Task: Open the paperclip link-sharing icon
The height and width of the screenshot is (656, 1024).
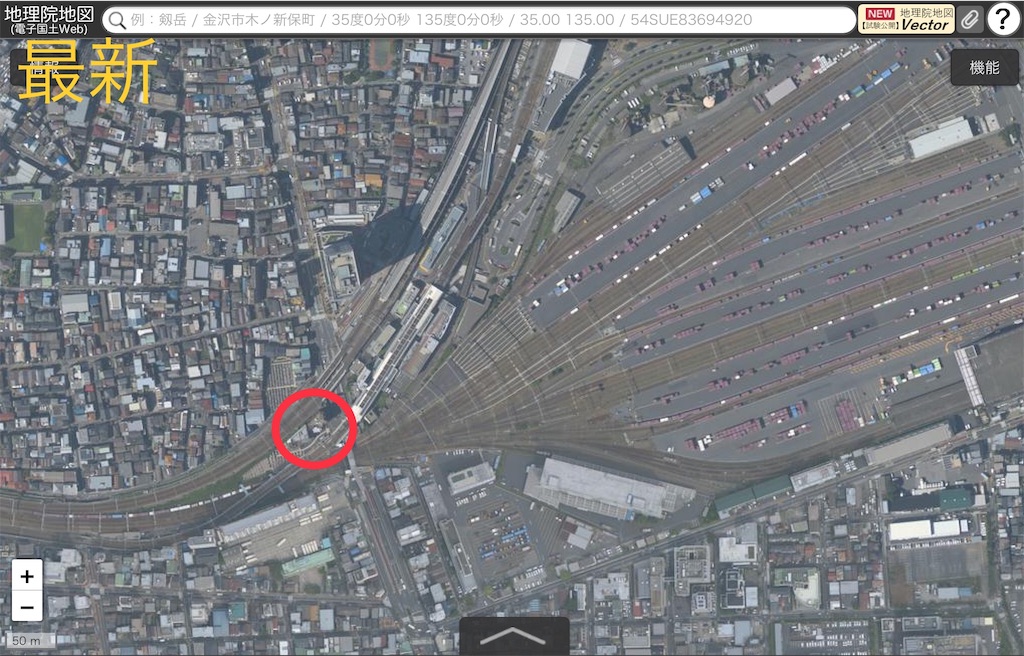Action: coord(969,19)
